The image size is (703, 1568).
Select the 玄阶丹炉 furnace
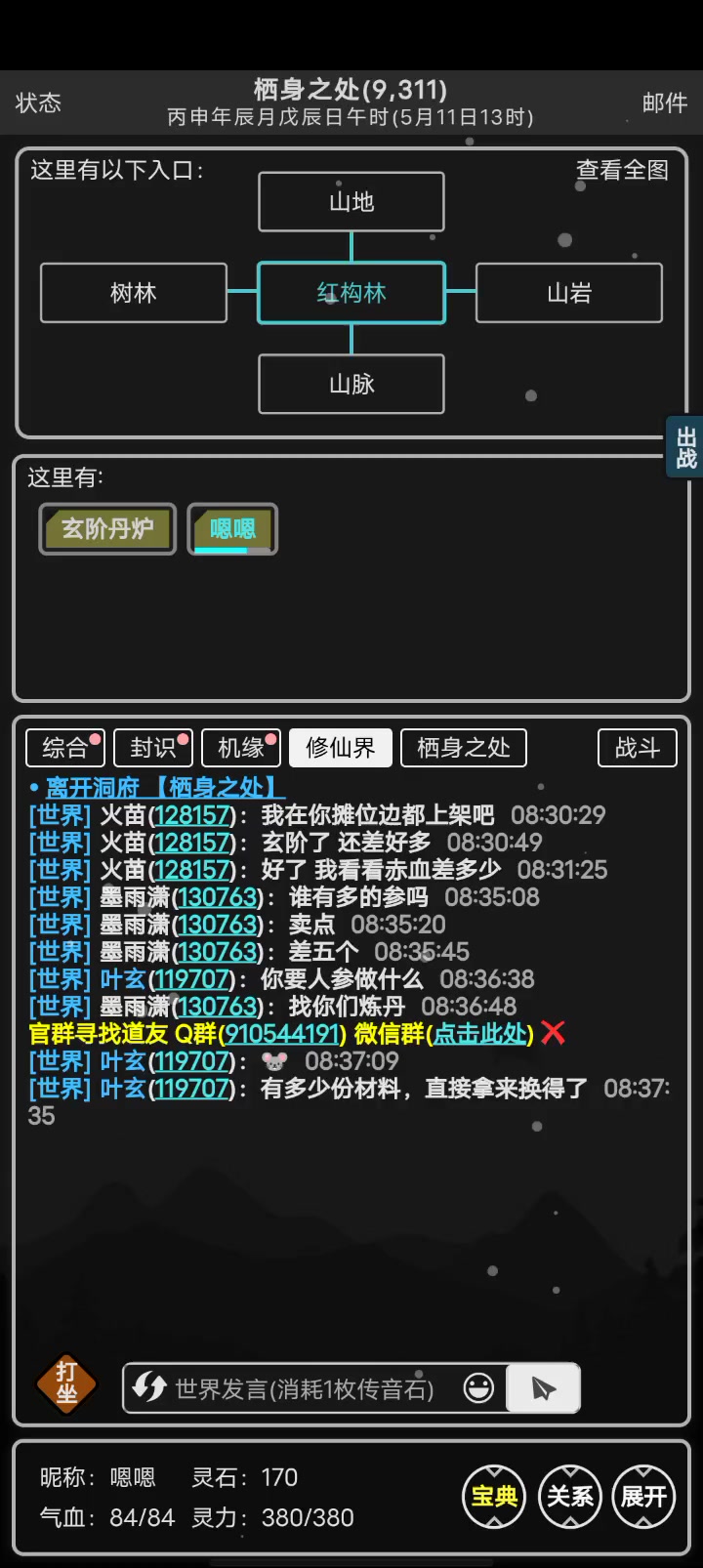point(107,529)
